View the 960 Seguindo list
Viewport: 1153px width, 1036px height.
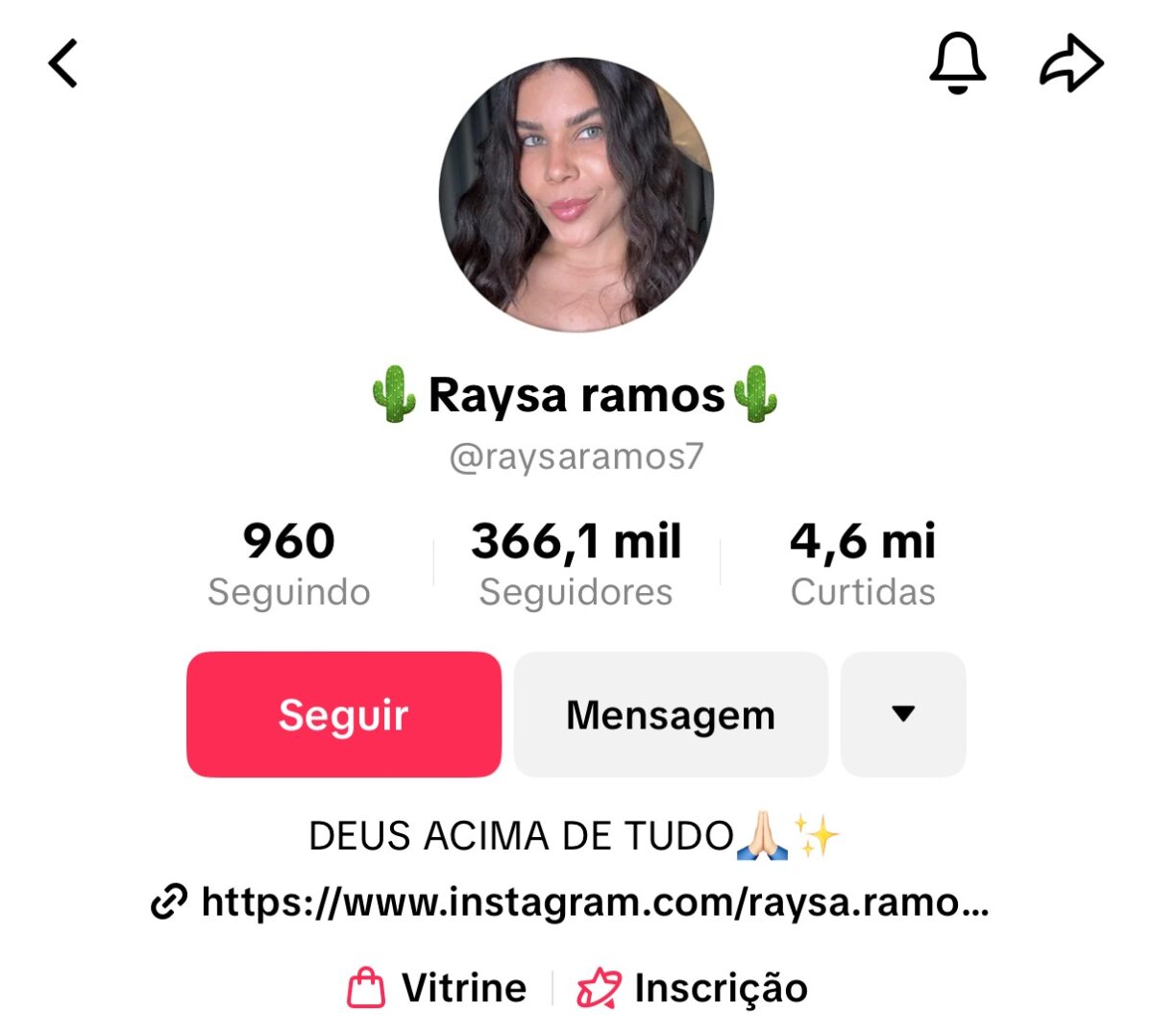tap(288, 564)
